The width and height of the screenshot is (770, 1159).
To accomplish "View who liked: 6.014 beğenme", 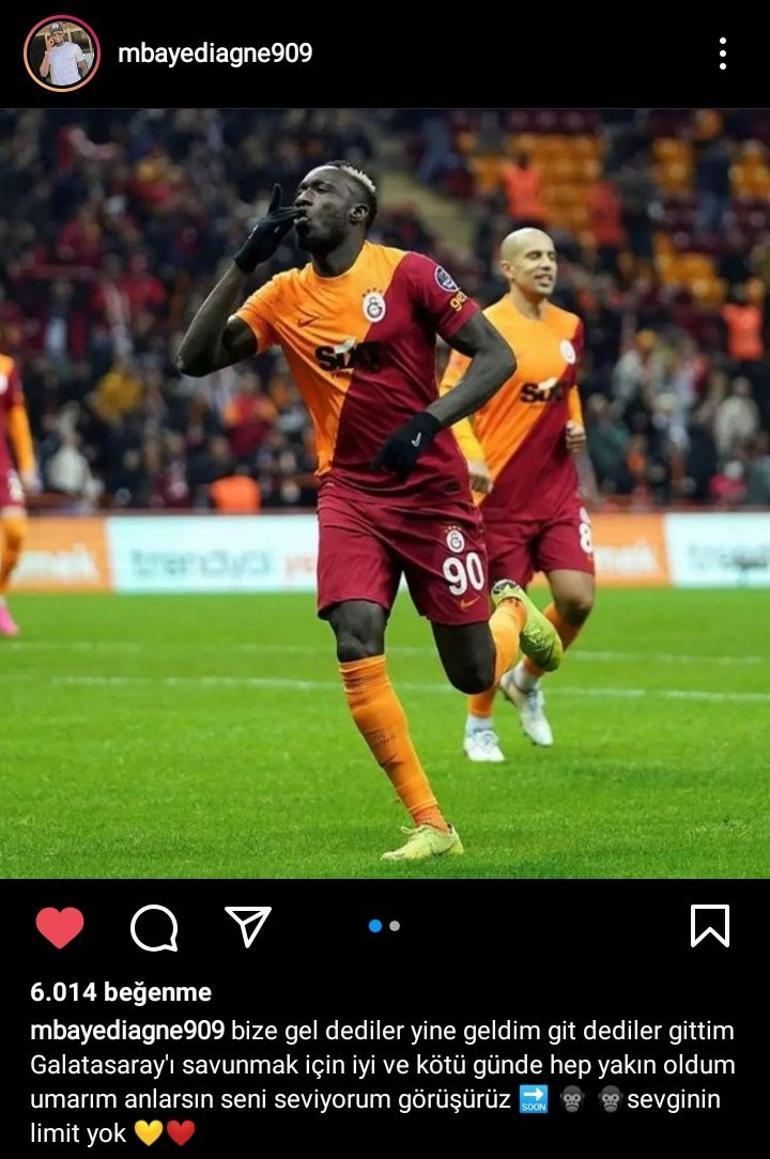I will 121,992.
